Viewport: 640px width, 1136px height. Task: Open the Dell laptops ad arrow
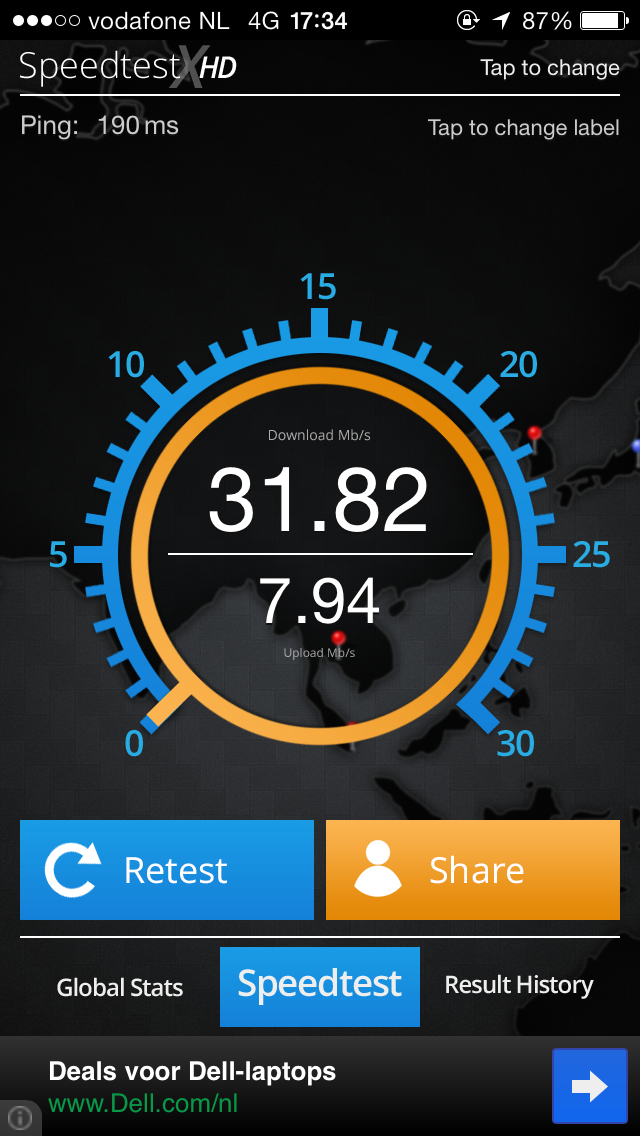click(589, 1086)
